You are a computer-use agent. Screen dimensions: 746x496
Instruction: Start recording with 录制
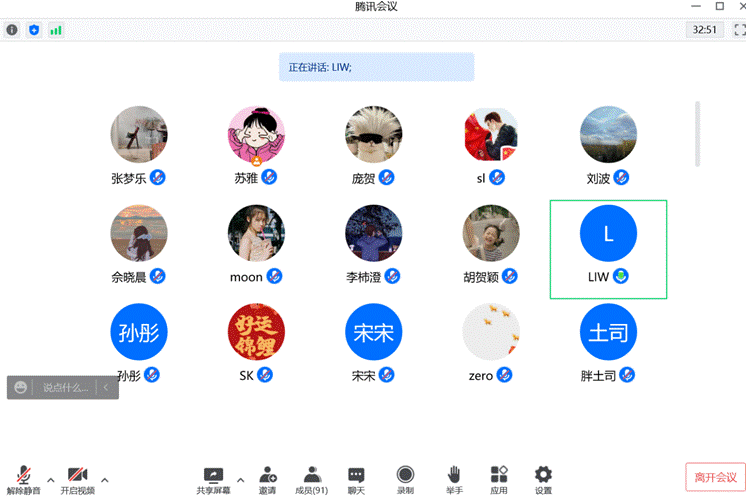pyautogui.click(x=405, y=478)
